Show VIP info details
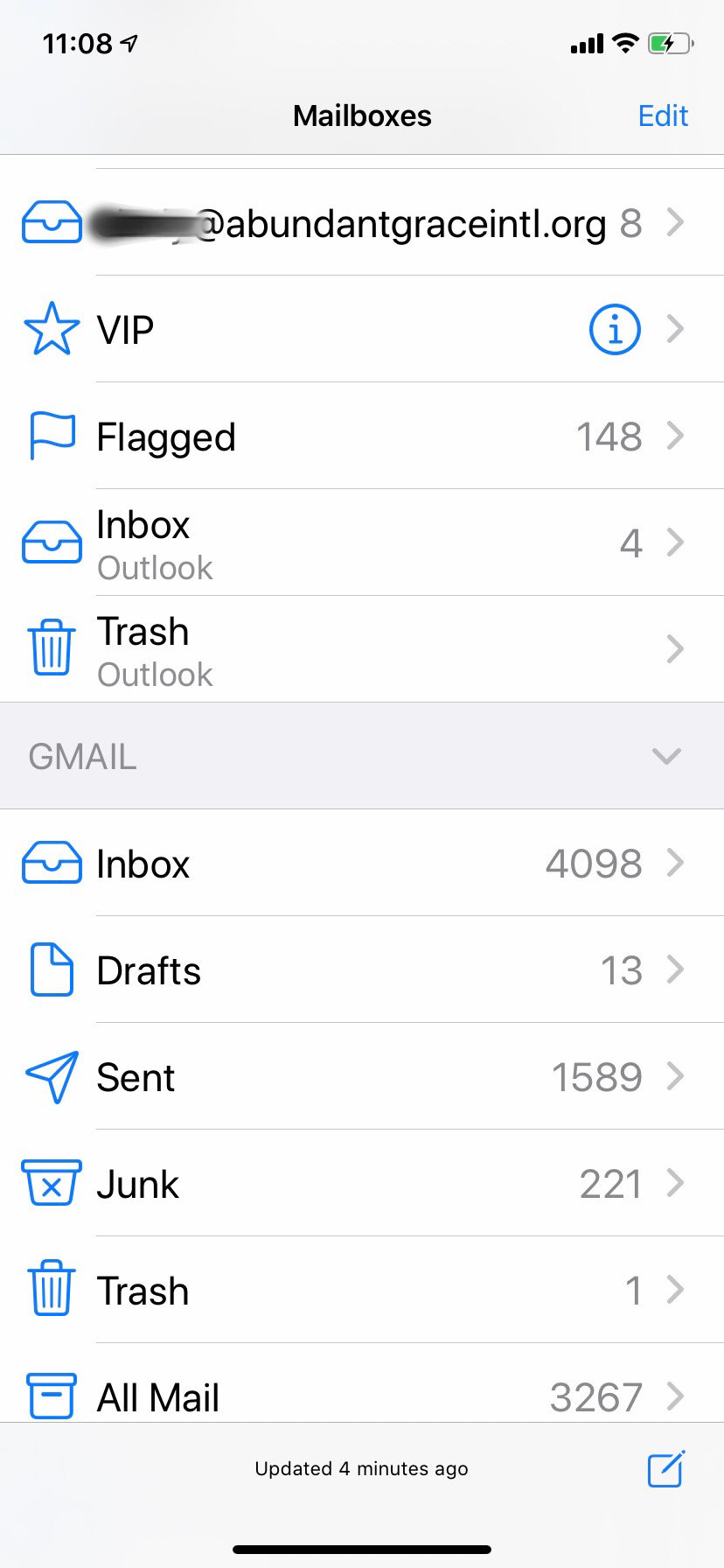This screenshot has height=1568, width=724. (x=615, y=330)
